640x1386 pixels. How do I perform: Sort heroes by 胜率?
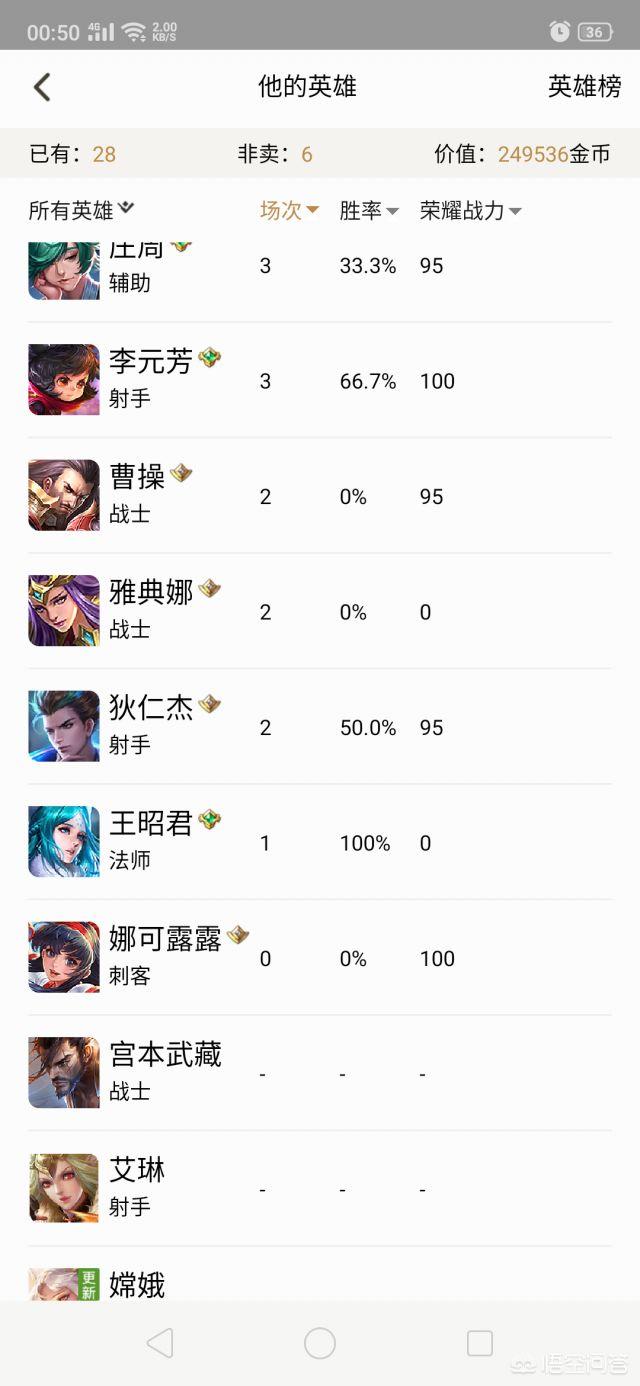tap(369, 210)
